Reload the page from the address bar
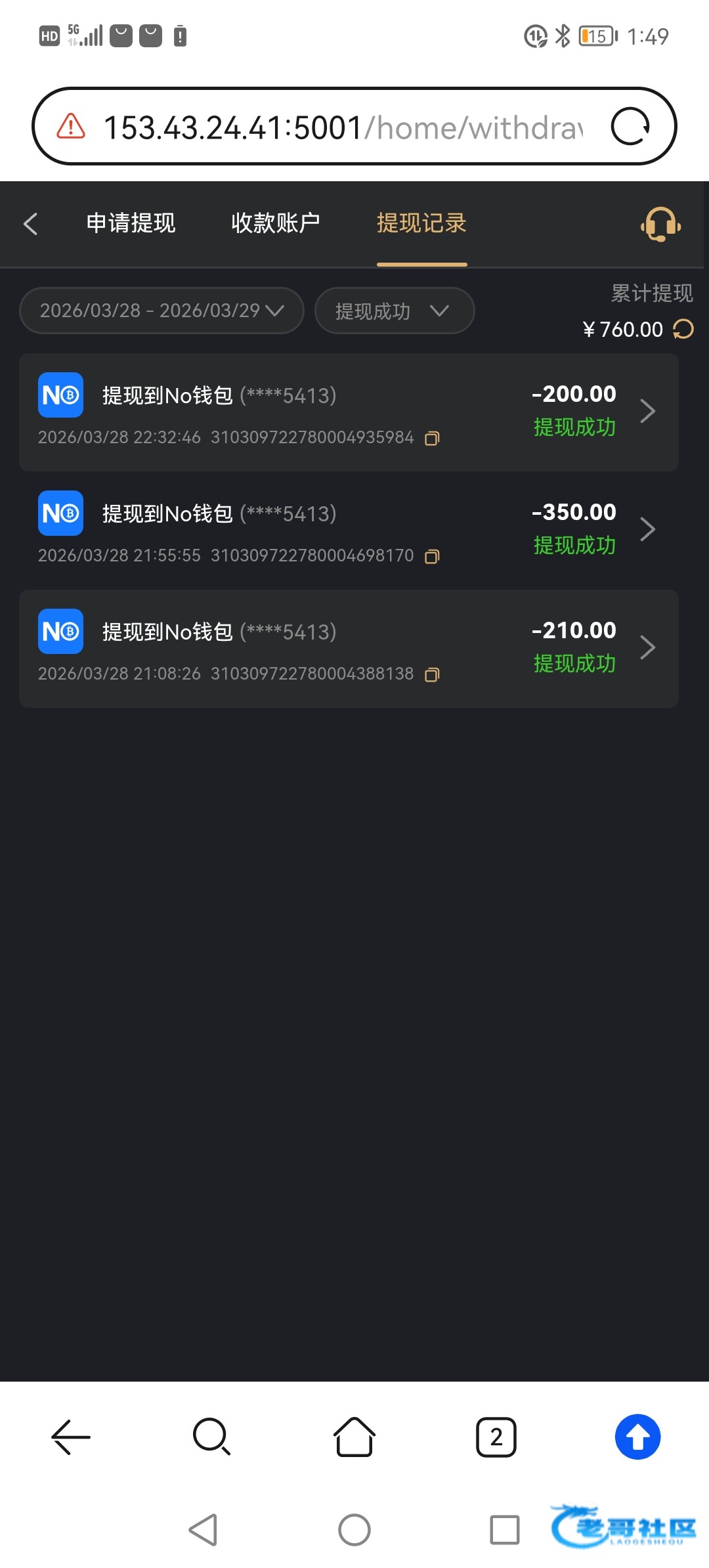The image size is (709, 1568). 630,126
